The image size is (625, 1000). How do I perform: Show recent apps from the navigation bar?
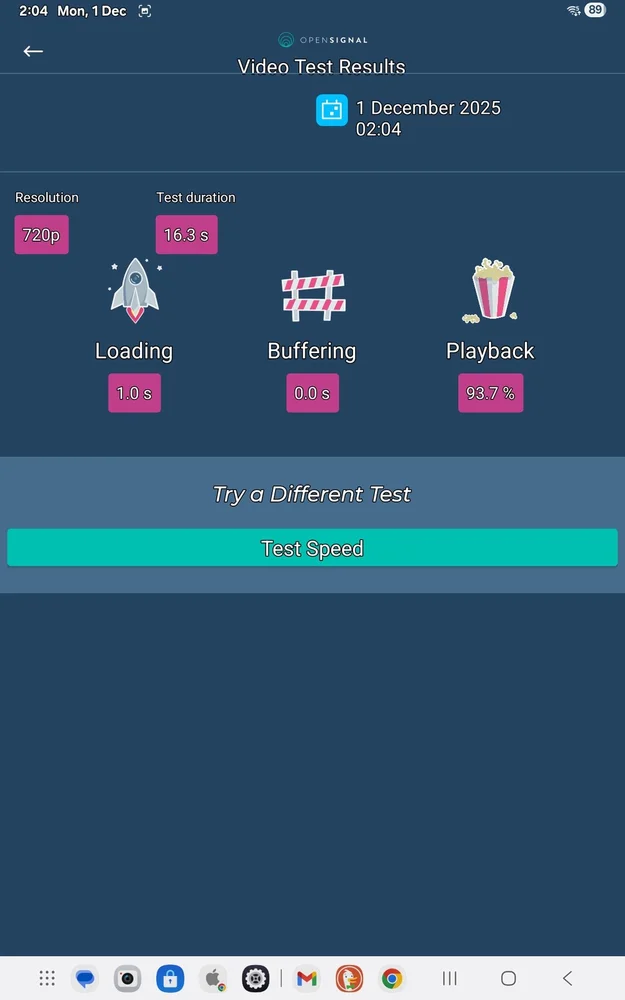click(x=450, y=978)
